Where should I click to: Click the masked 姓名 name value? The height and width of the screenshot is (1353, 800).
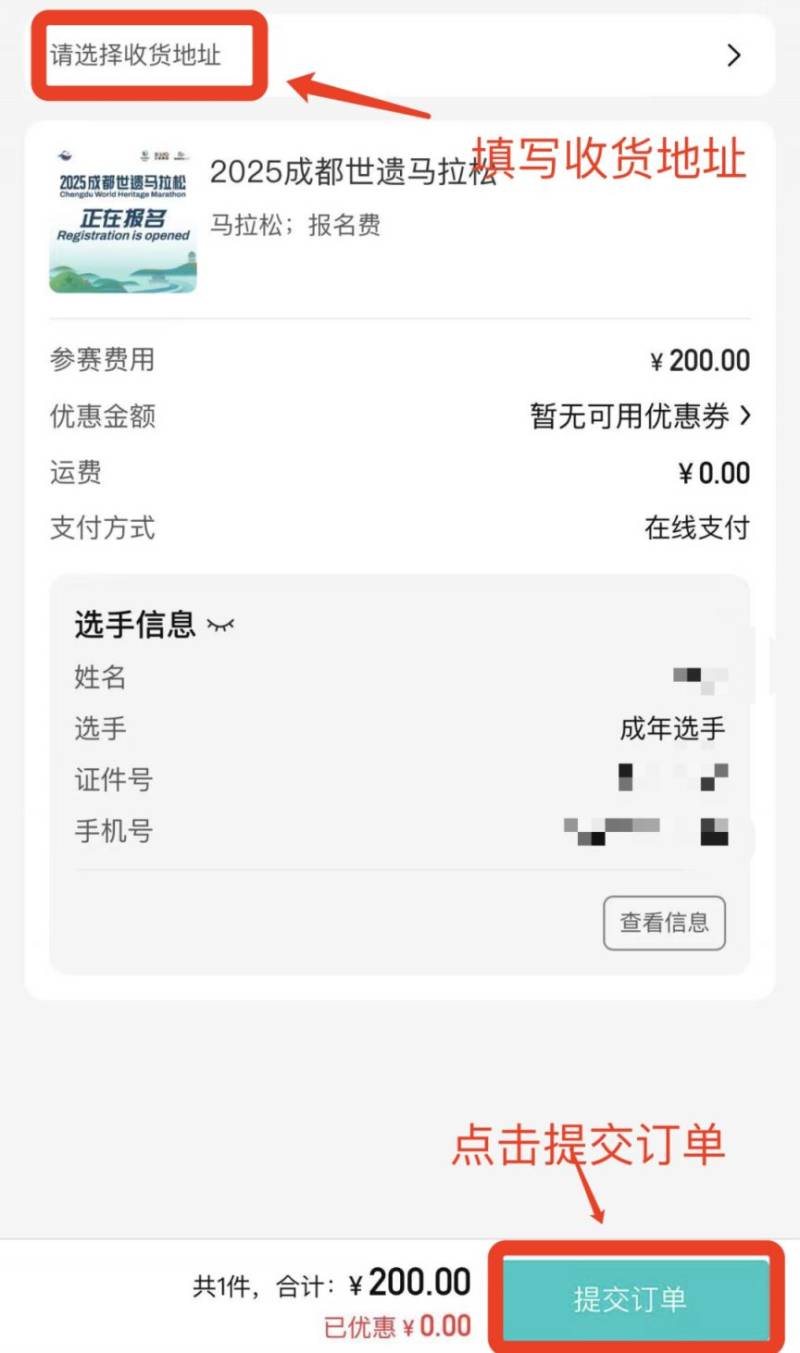click(702, 677)
